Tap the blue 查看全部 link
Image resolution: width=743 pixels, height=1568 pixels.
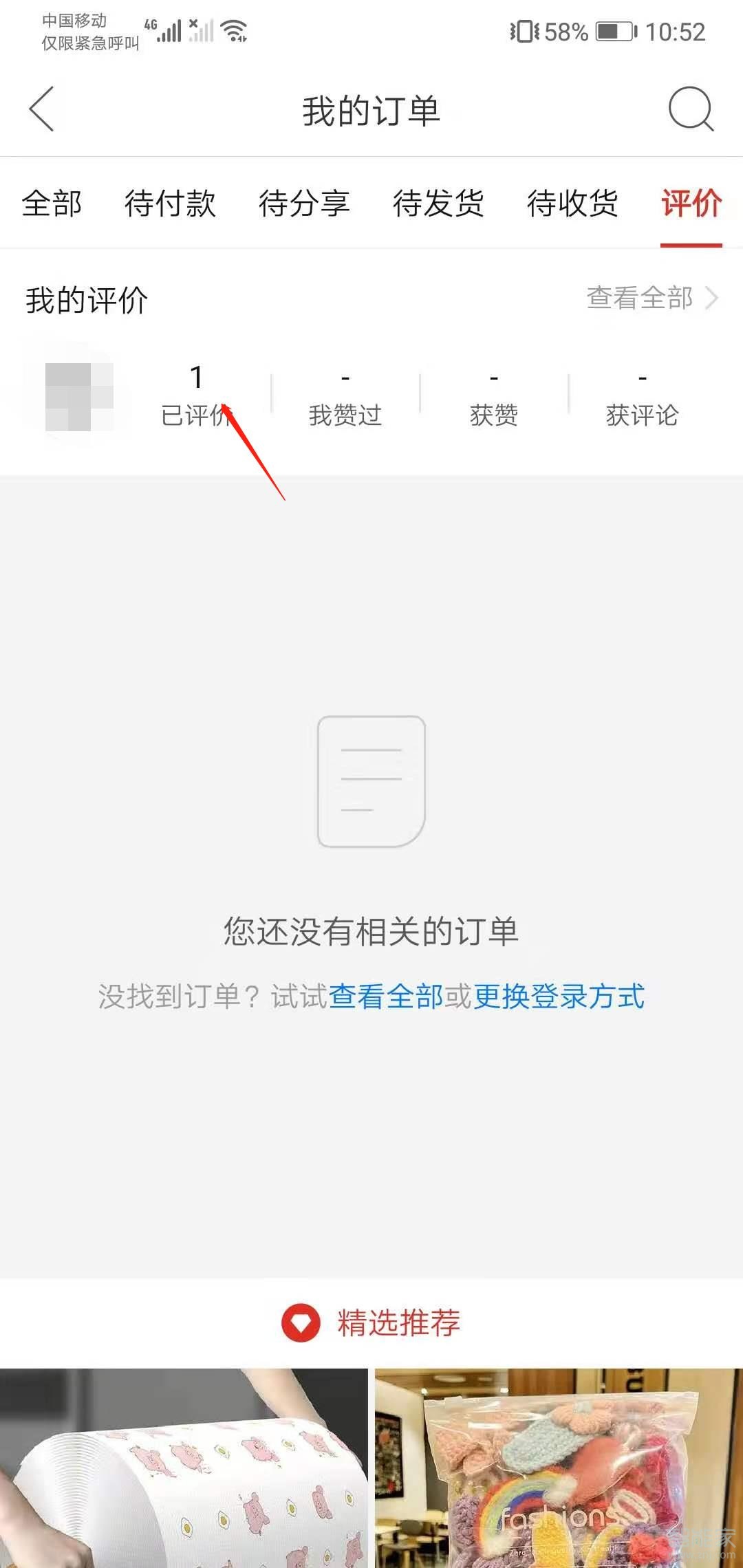coord(386,997)
